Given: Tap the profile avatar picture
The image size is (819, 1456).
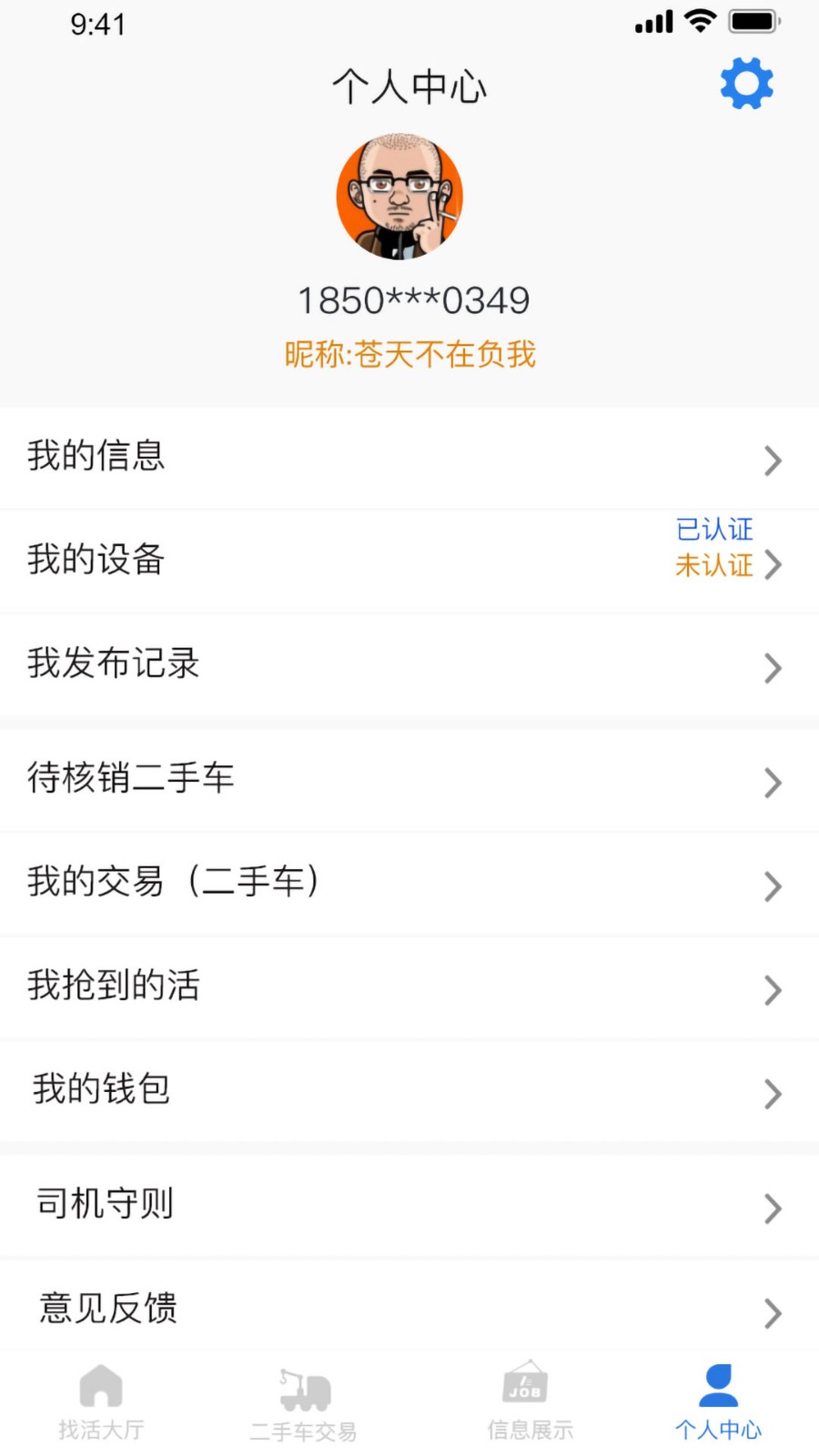Looking at the screenshot, I should click(x=399, y=197).
